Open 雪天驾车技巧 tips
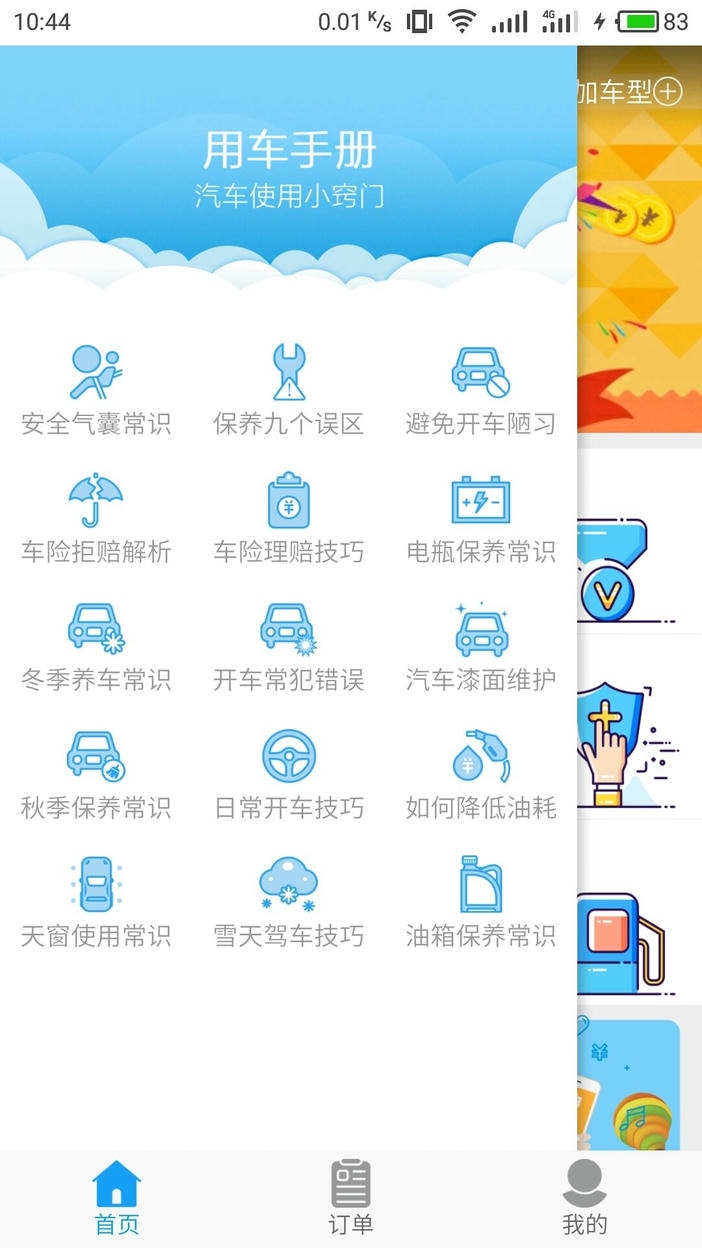 tap(288, 902)
